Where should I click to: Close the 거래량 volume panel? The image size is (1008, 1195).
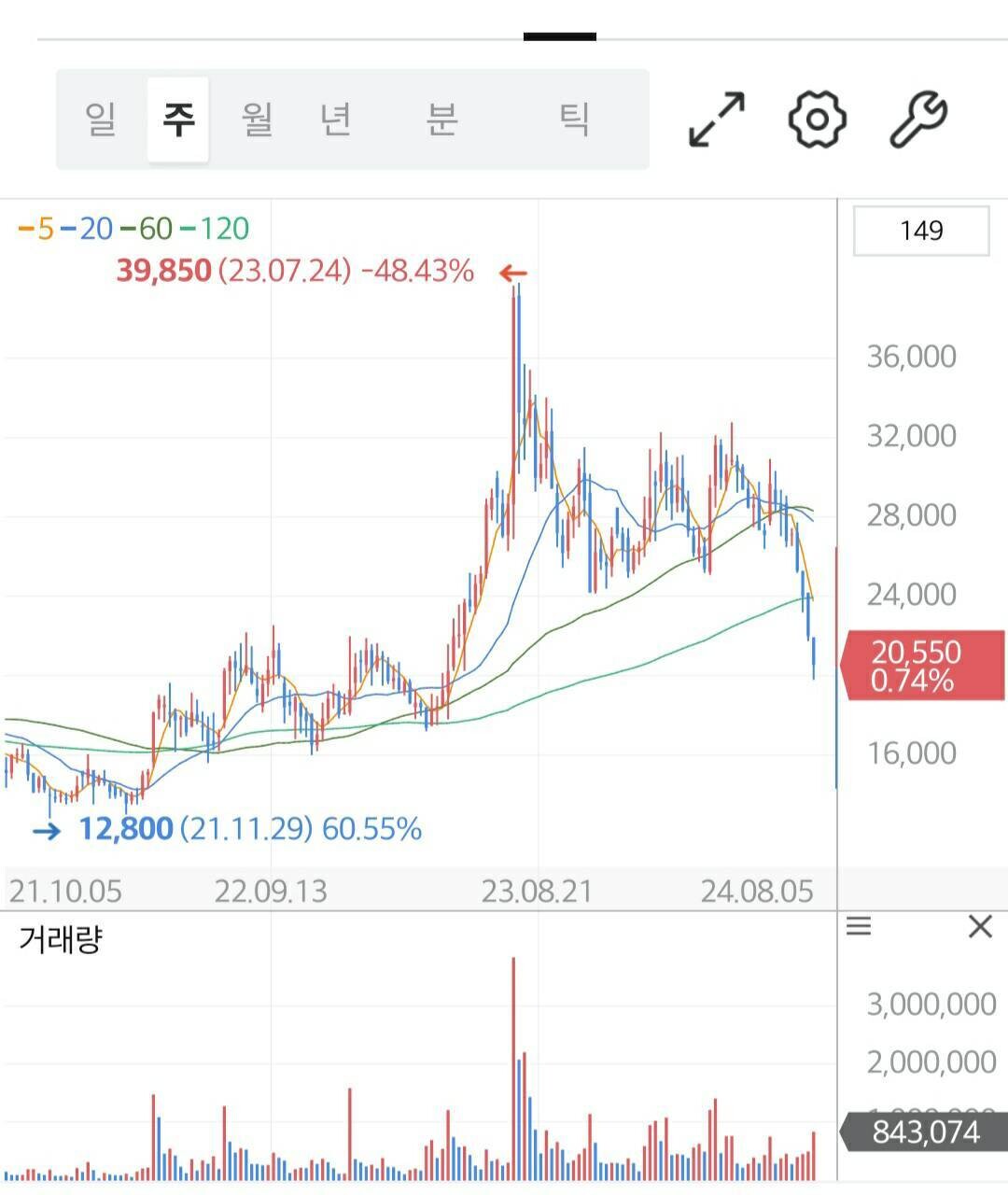(x=980, y=926)
